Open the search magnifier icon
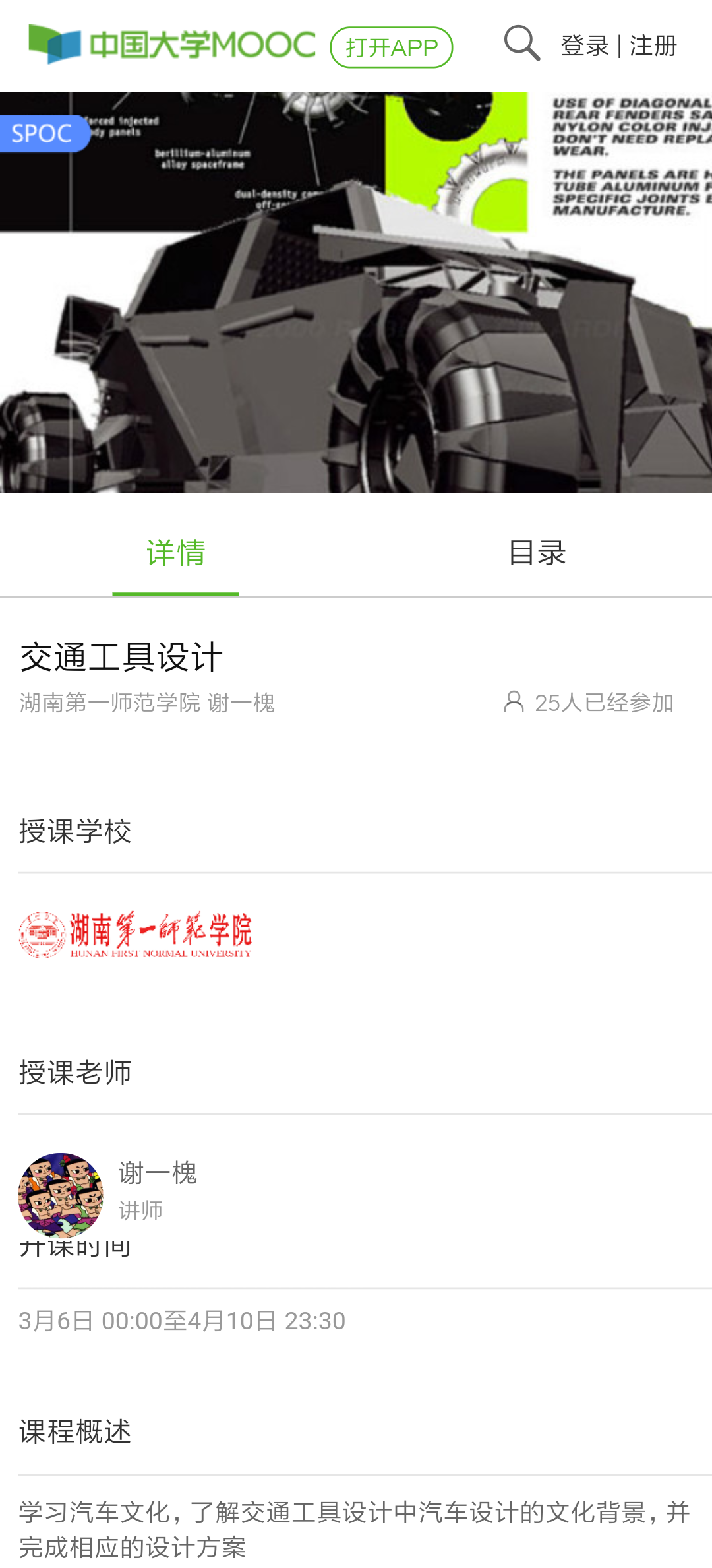Viewport: 712px width, 1568px height. pyautogui.click(x=521, y=44)
